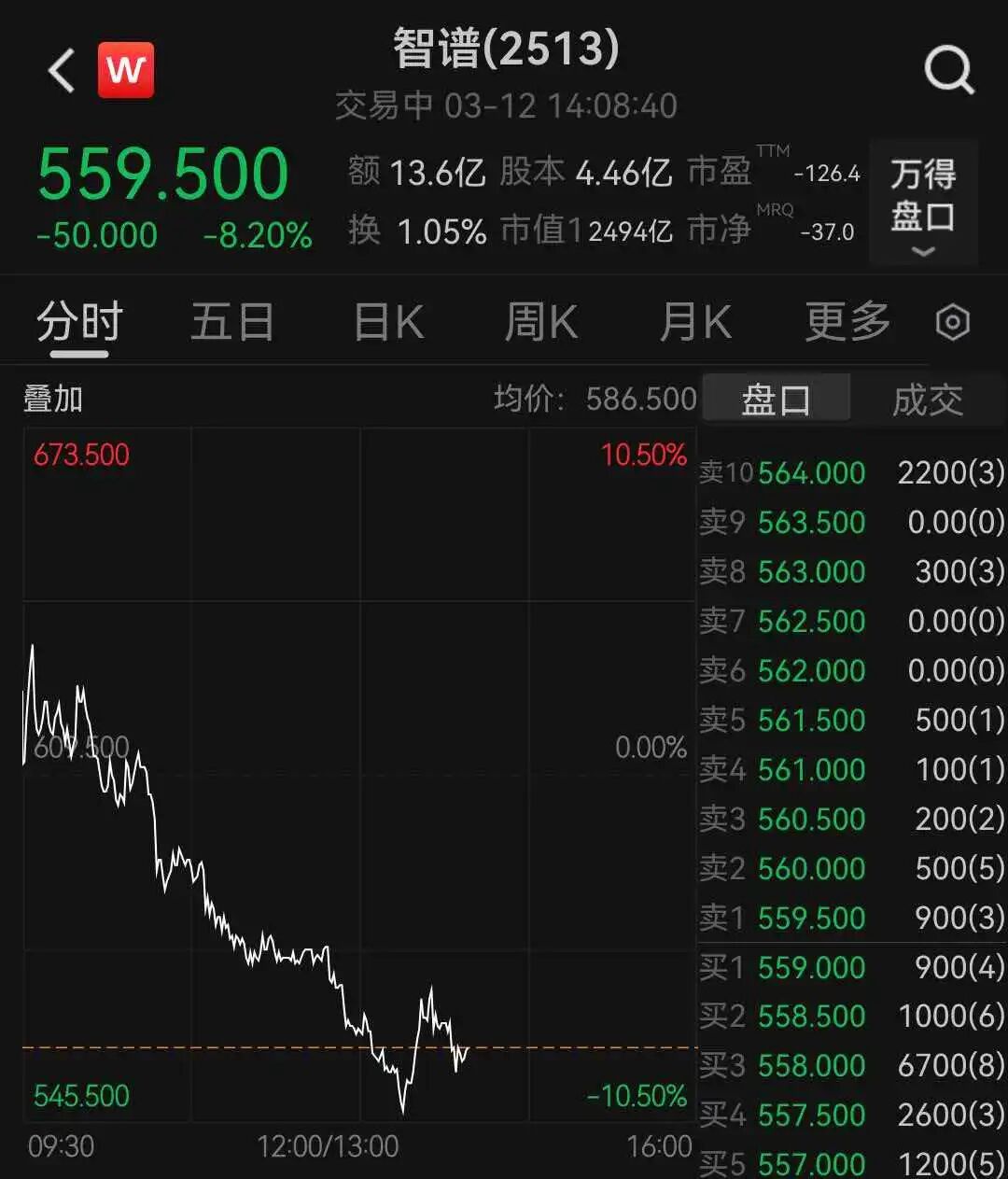Open the 更多 chart options
Viewport: 1008px width, 1179px height.
[x=847, y=323]
